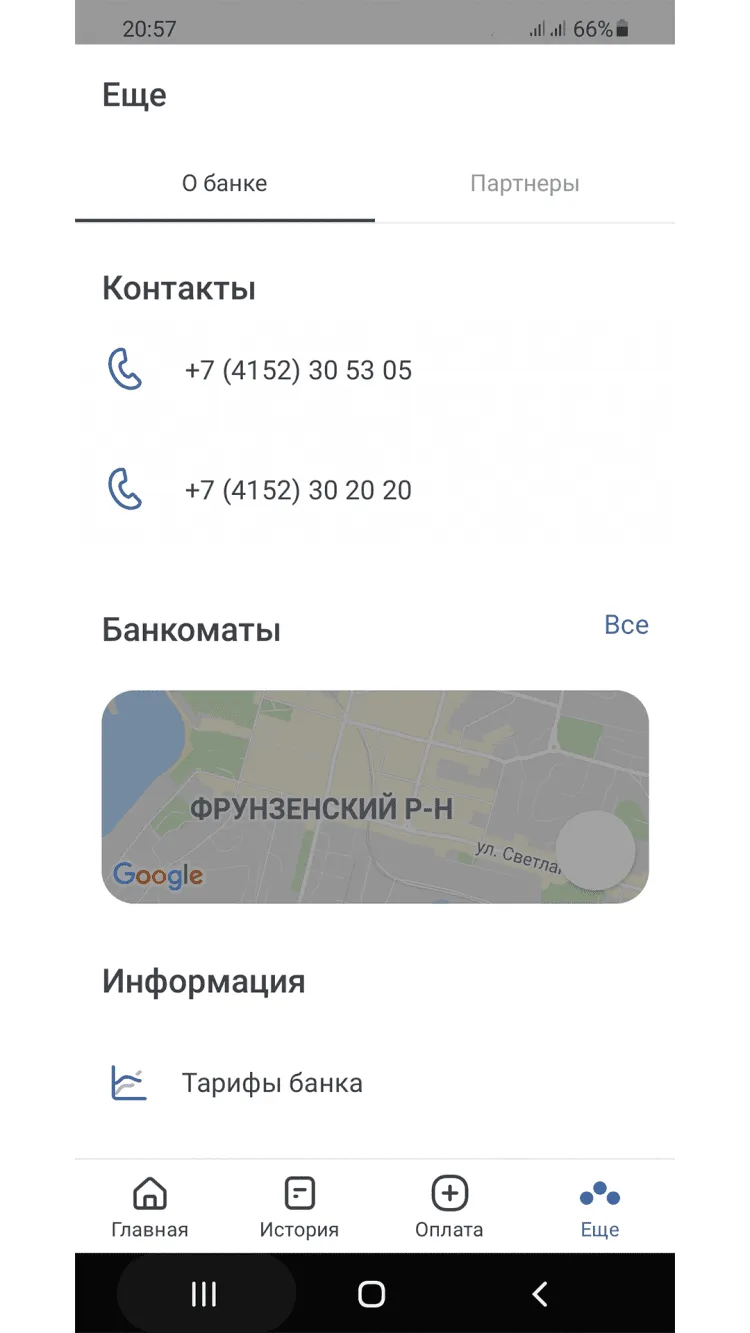Image resolution: width=750 pixels, height=1333 pixels.
Task: Tap the round button on the map
Action: coord(595,850)
